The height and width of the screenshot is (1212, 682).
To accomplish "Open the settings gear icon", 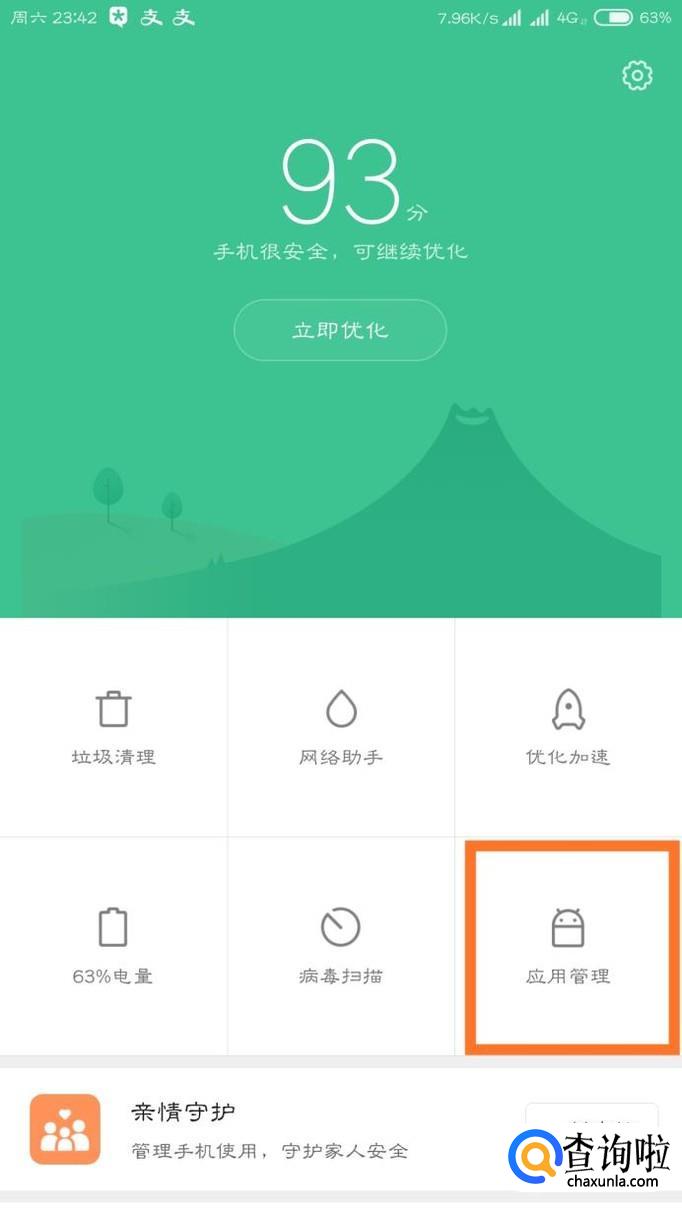I will click(x=637, y=76).
